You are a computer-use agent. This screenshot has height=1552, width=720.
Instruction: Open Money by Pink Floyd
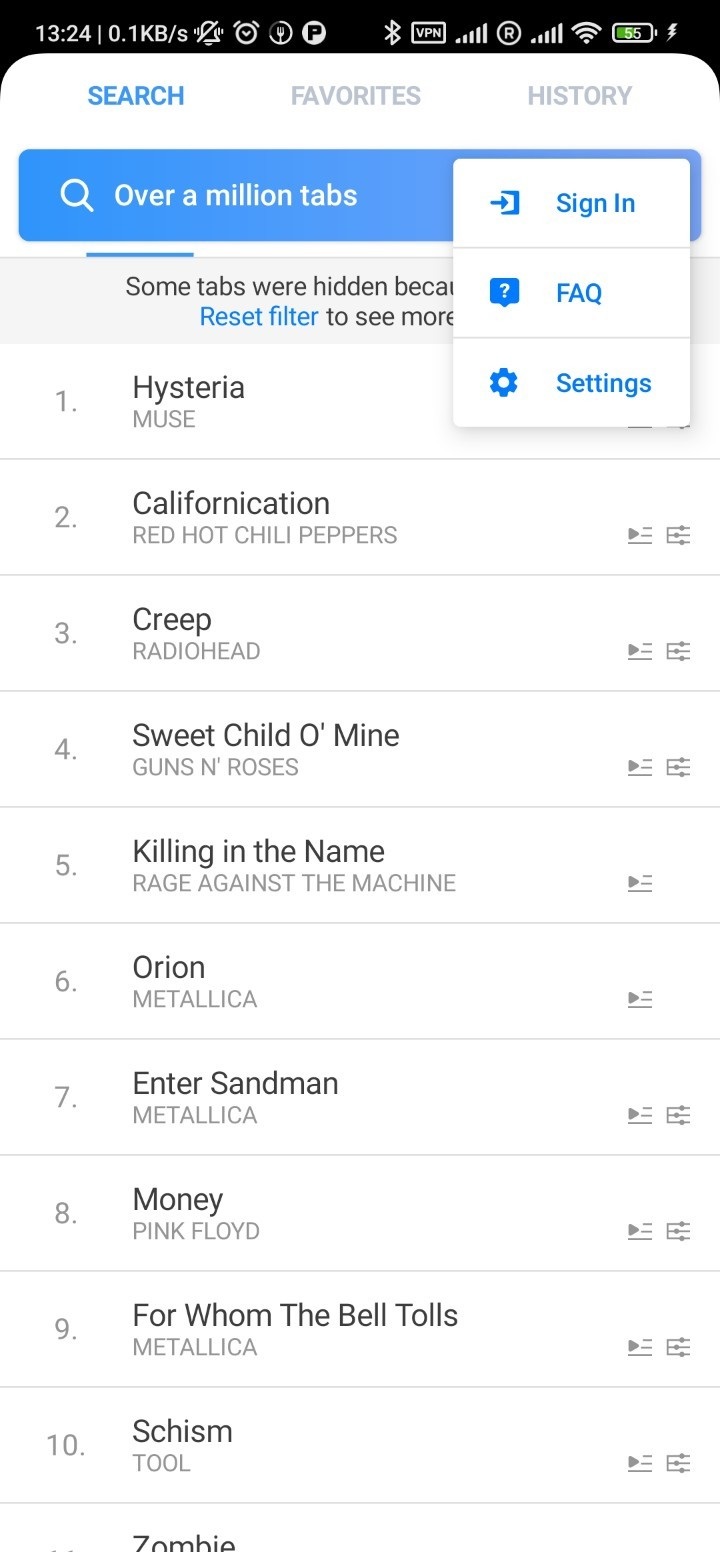click(x=196, y=1213)
